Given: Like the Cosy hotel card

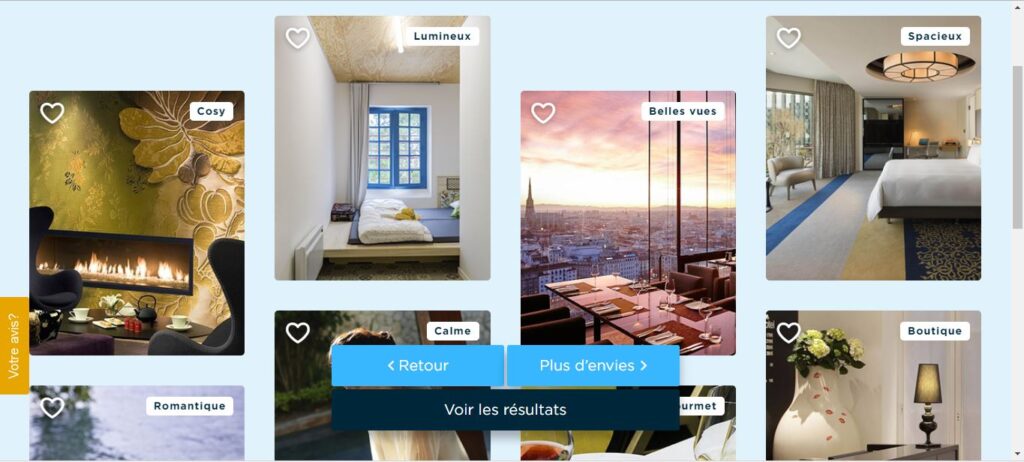Looking at the screenshot, I should [x=52, y=113].
